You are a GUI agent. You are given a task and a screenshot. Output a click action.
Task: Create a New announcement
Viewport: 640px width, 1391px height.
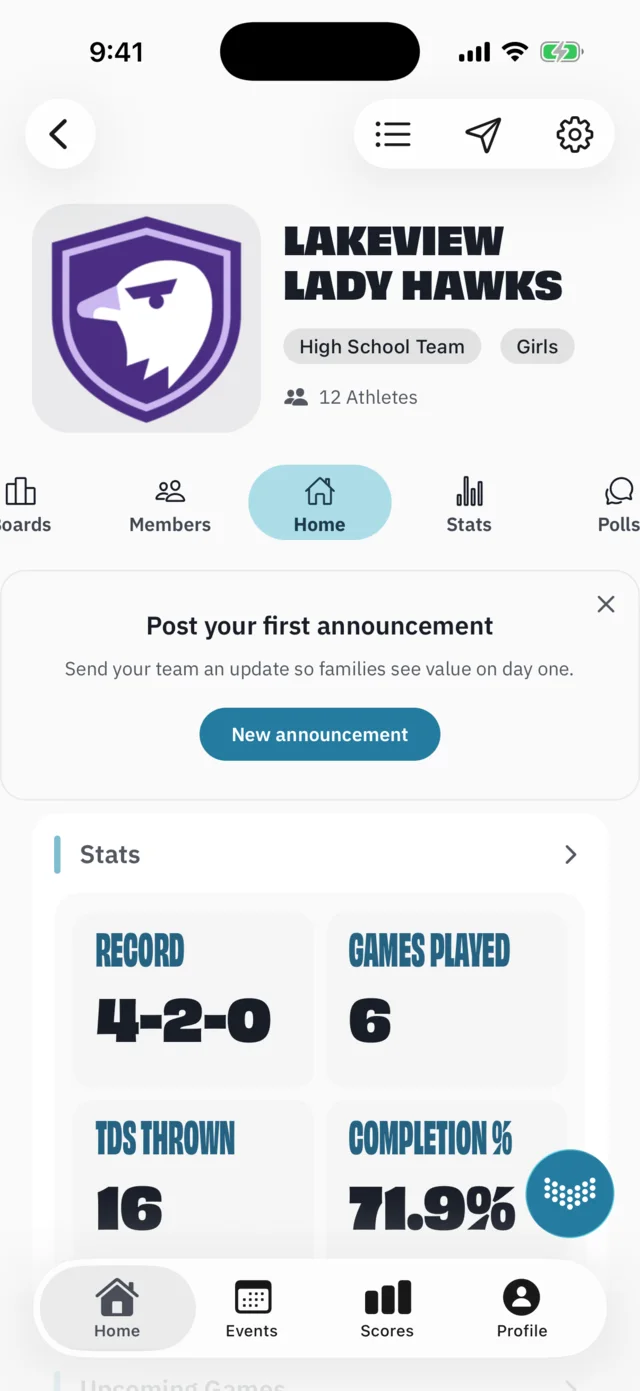click(320, 735)
